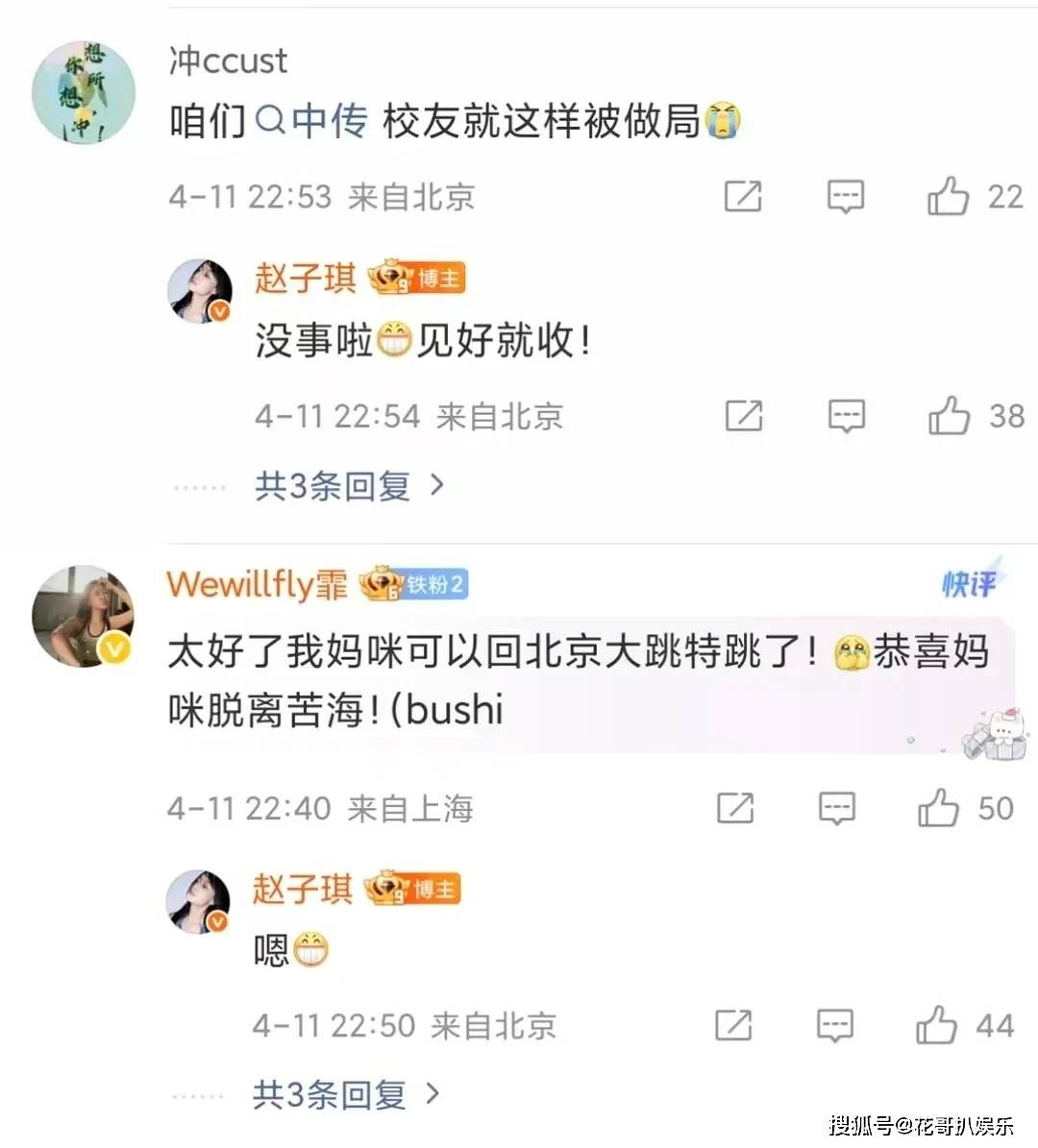1038x1148 pixels.
Task: Open 冲ccust's profile avatar
Action: coord(84,93)
